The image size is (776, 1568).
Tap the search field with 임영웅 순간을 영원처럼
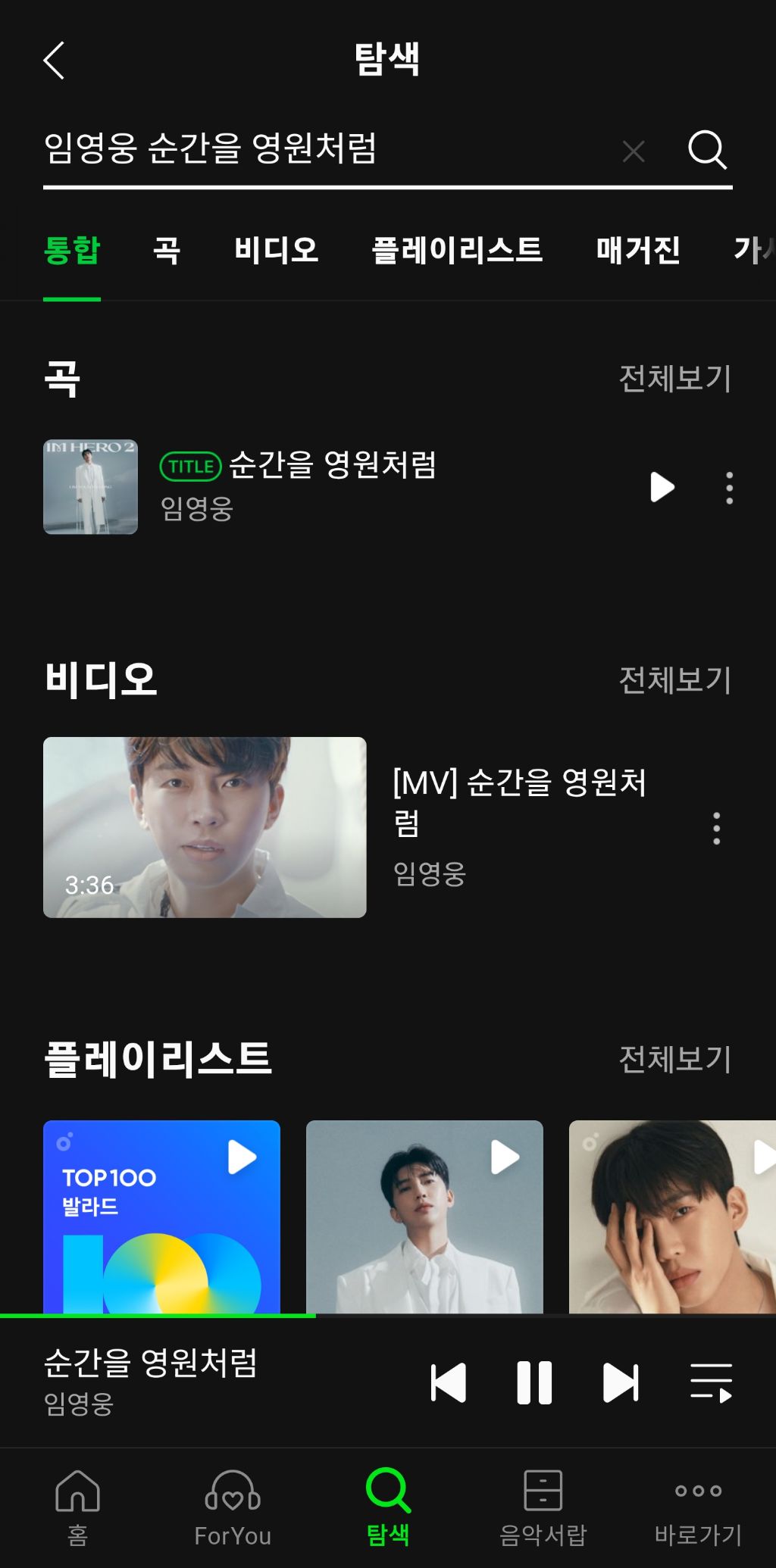326,148
